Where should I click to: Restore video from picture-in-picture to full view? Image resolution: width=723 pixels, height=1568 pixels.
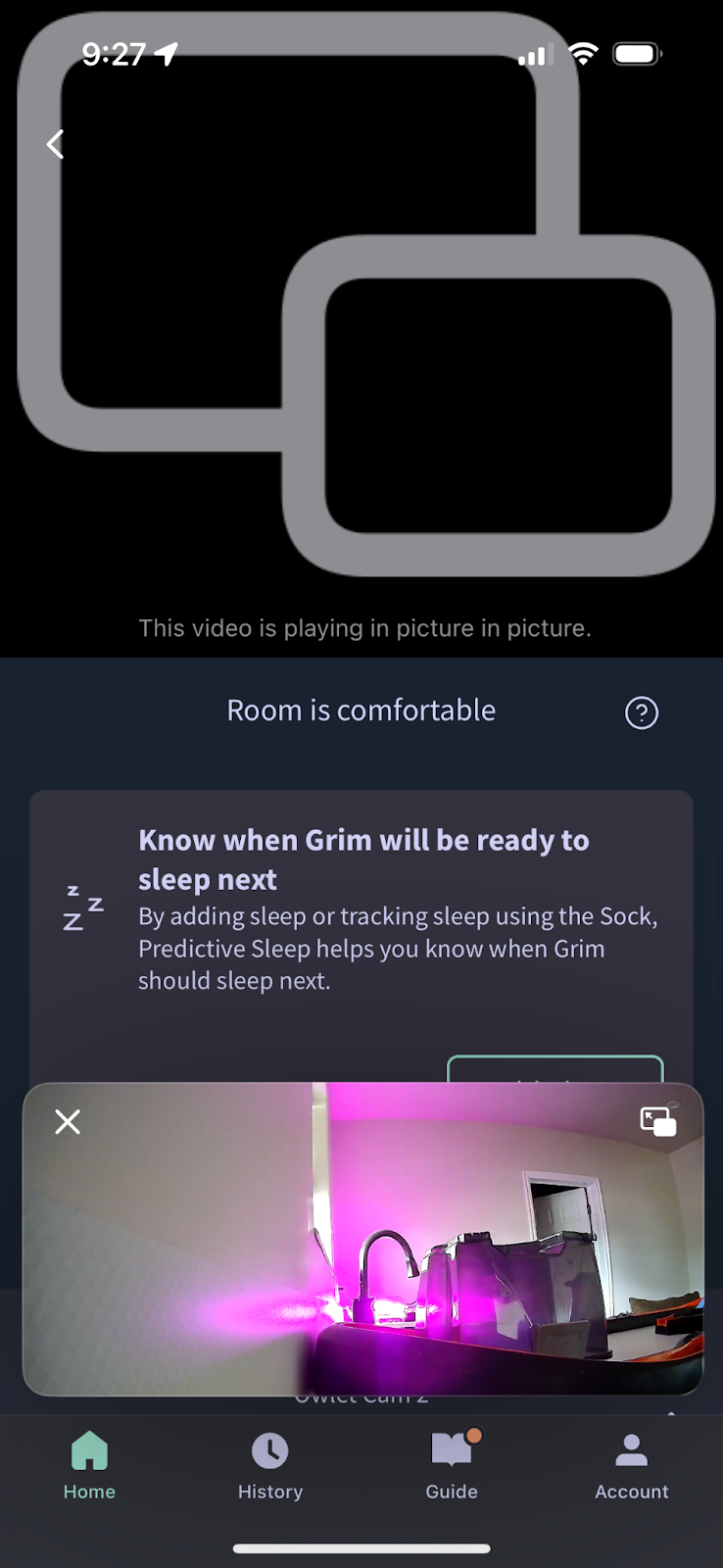657,1121
